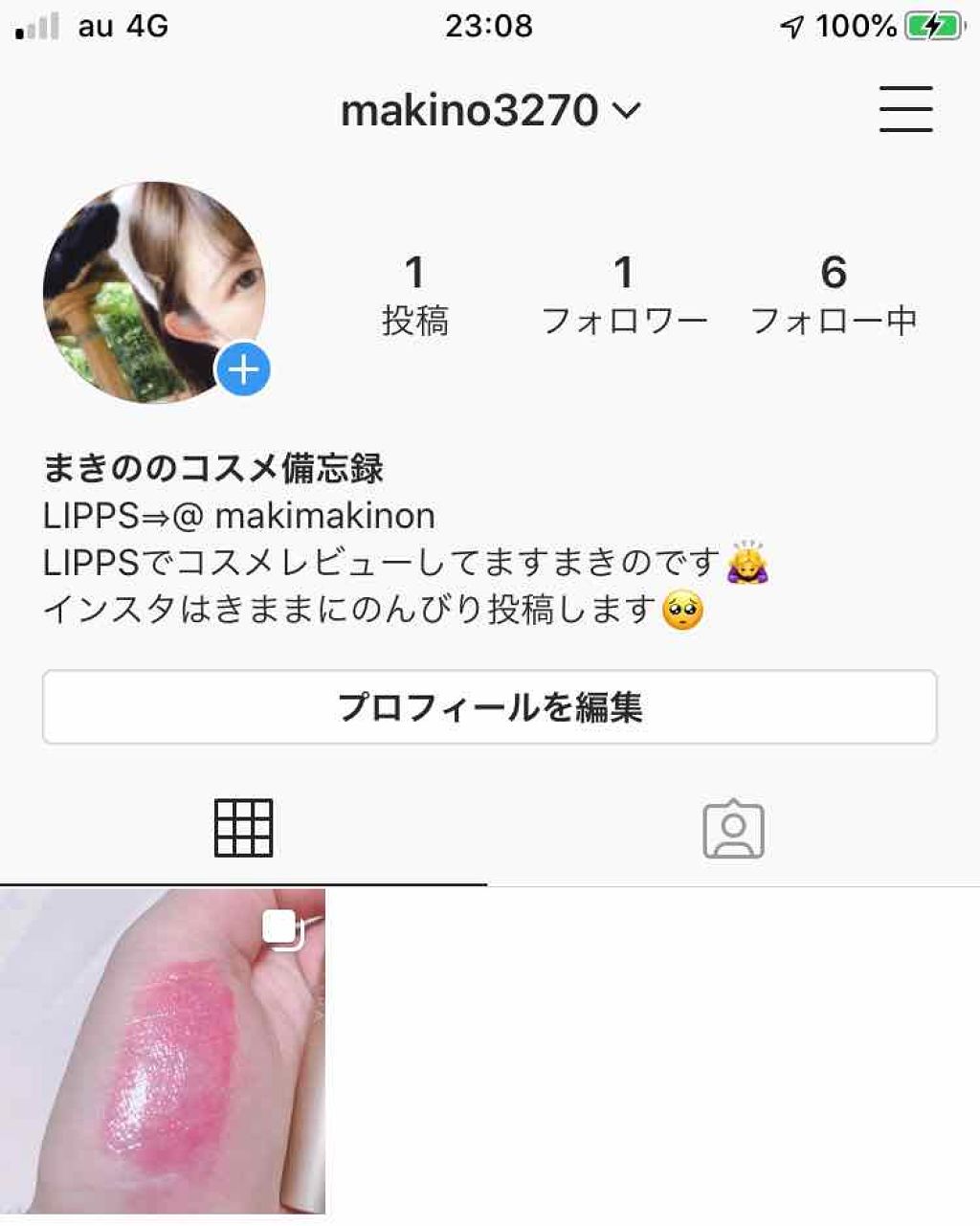Expand the makino3270 account switcher
The image size is (980, 1226).
[489, 111]
